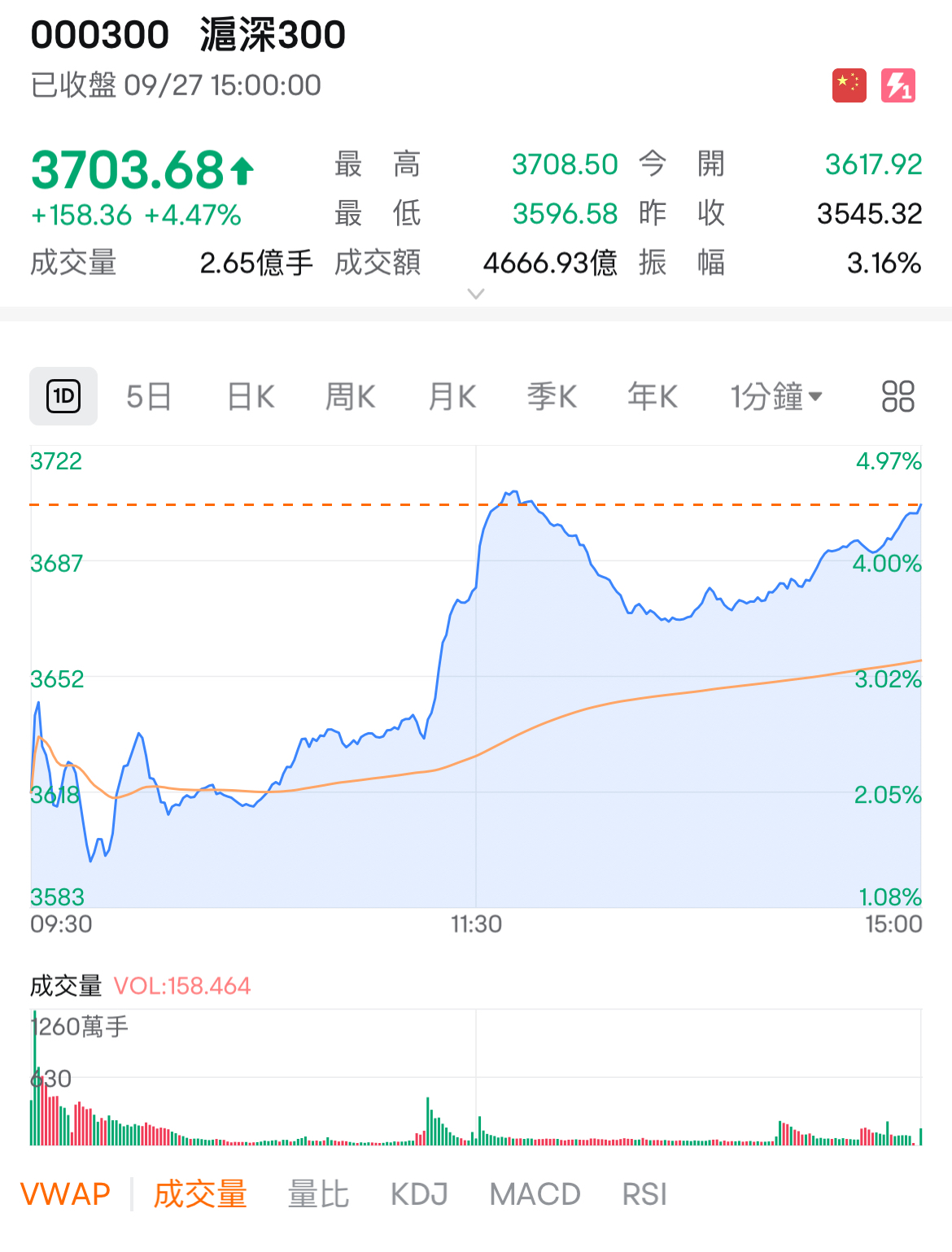View the 季K quarterly chart

point(552,397)
